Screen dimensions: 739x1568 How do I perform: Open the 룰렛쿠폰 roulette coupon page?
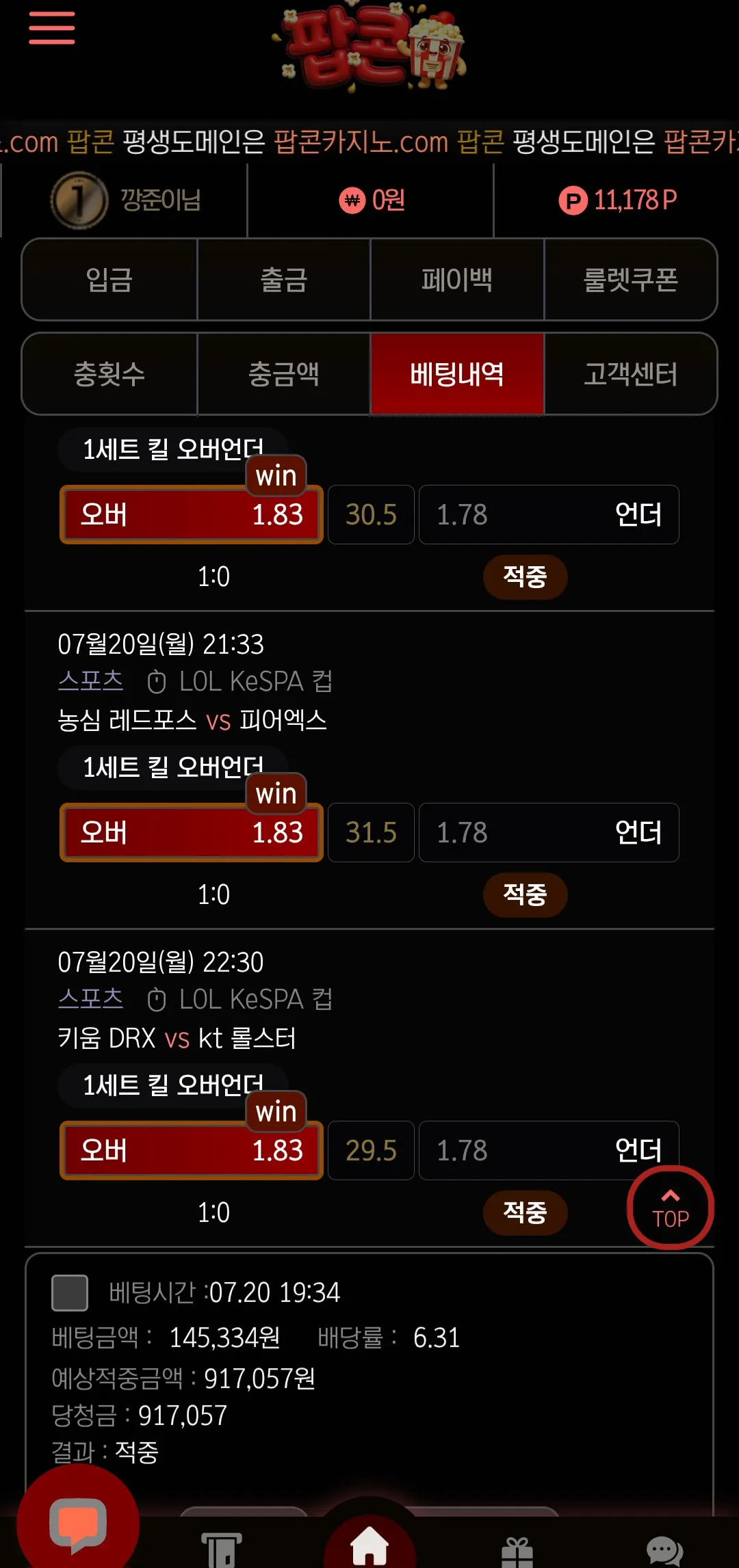click(x=630, y=280)
